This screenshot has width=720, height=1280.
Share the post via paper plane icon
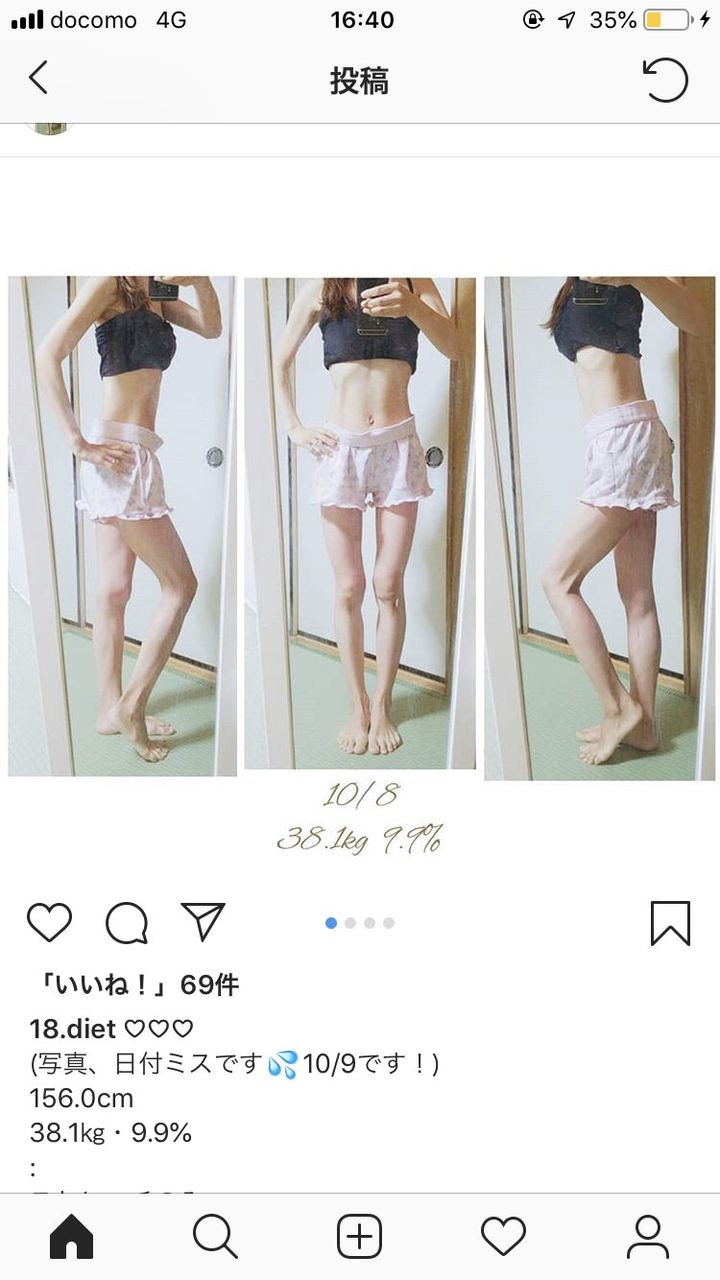[203, 921]
